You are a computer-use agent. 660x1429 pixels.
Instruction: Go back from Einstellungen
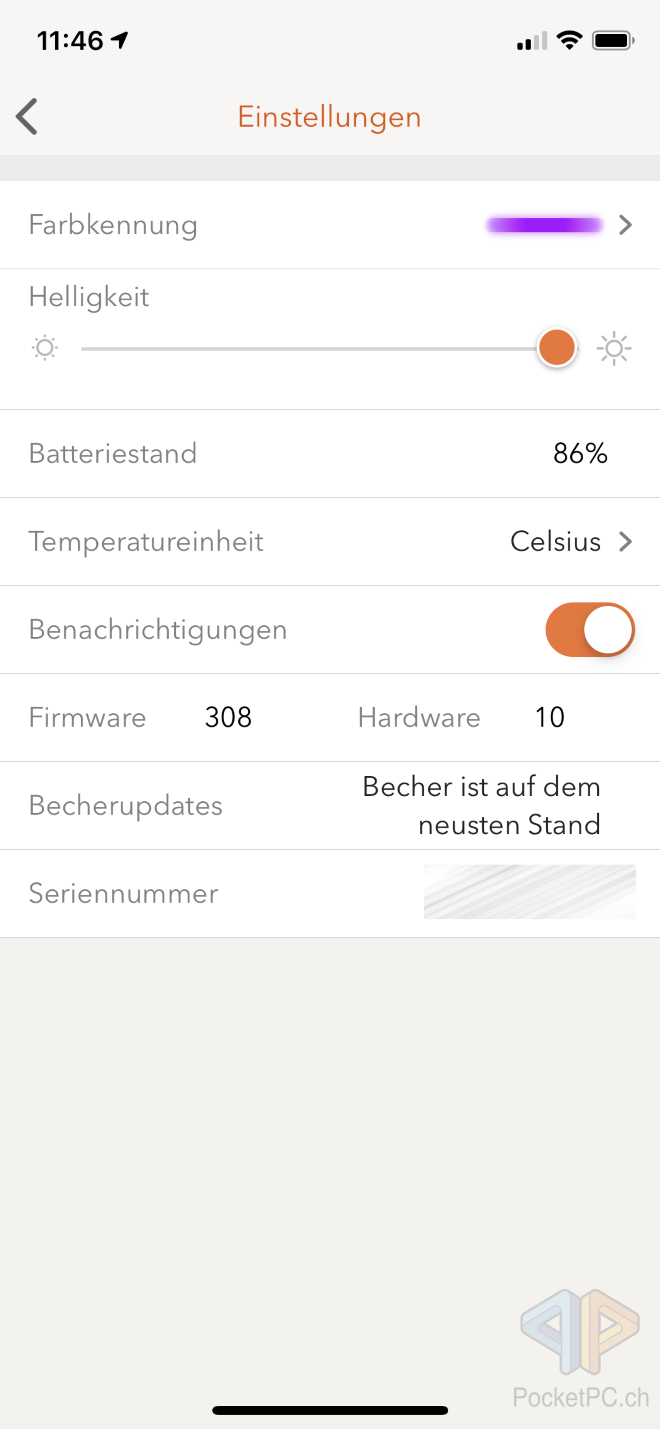[27, 117]
